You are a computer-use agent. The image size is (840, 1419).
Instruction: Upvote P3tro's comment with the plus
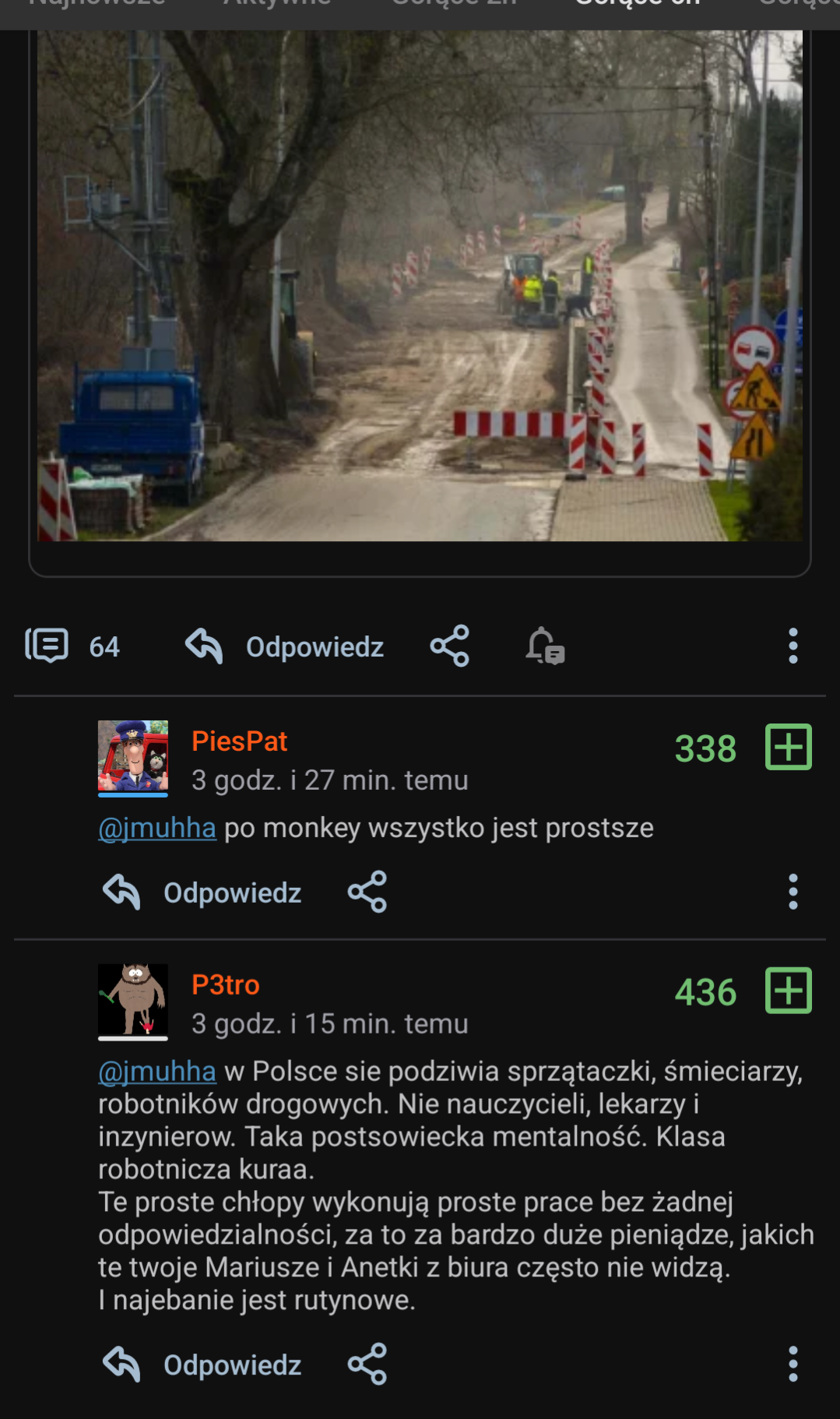(x=788, y=991)
